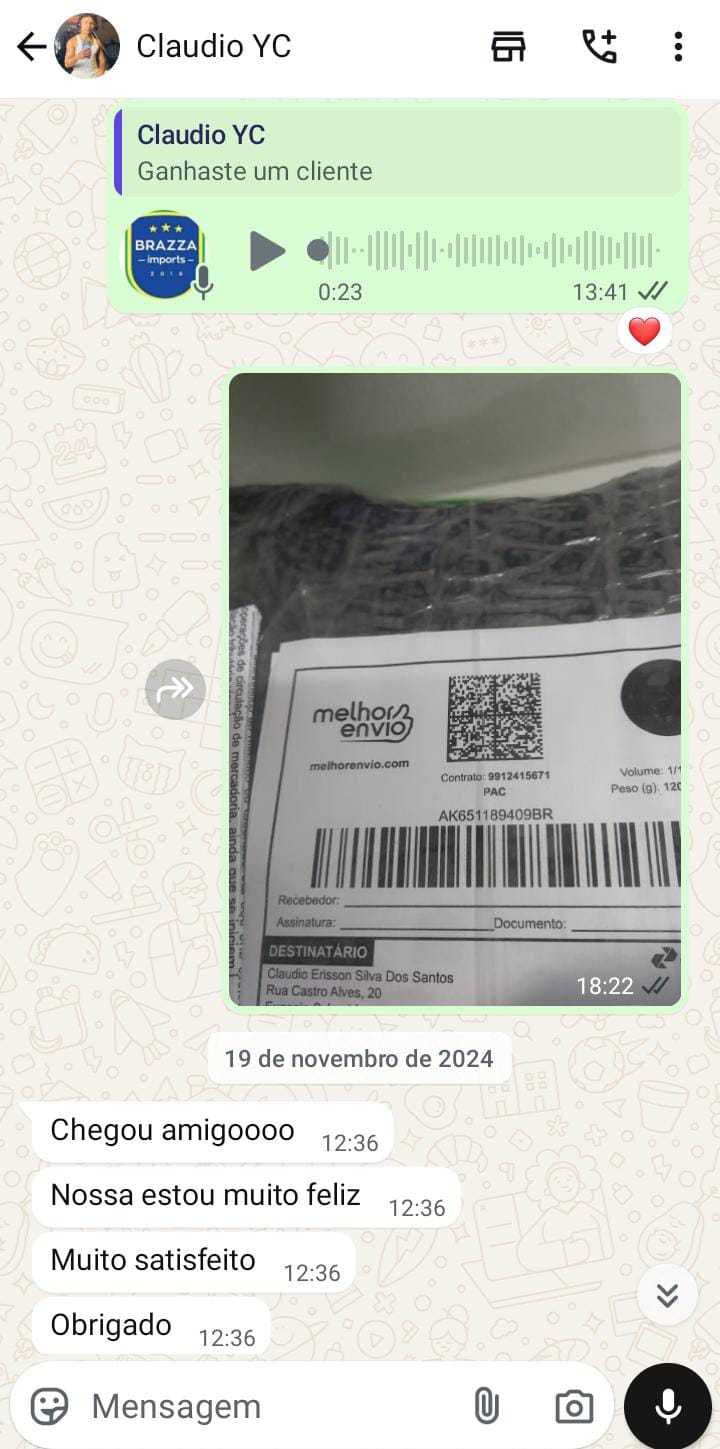Open the shipping label photo sent at 18:22
The image size is (720, 1449).
coord(455,688)
